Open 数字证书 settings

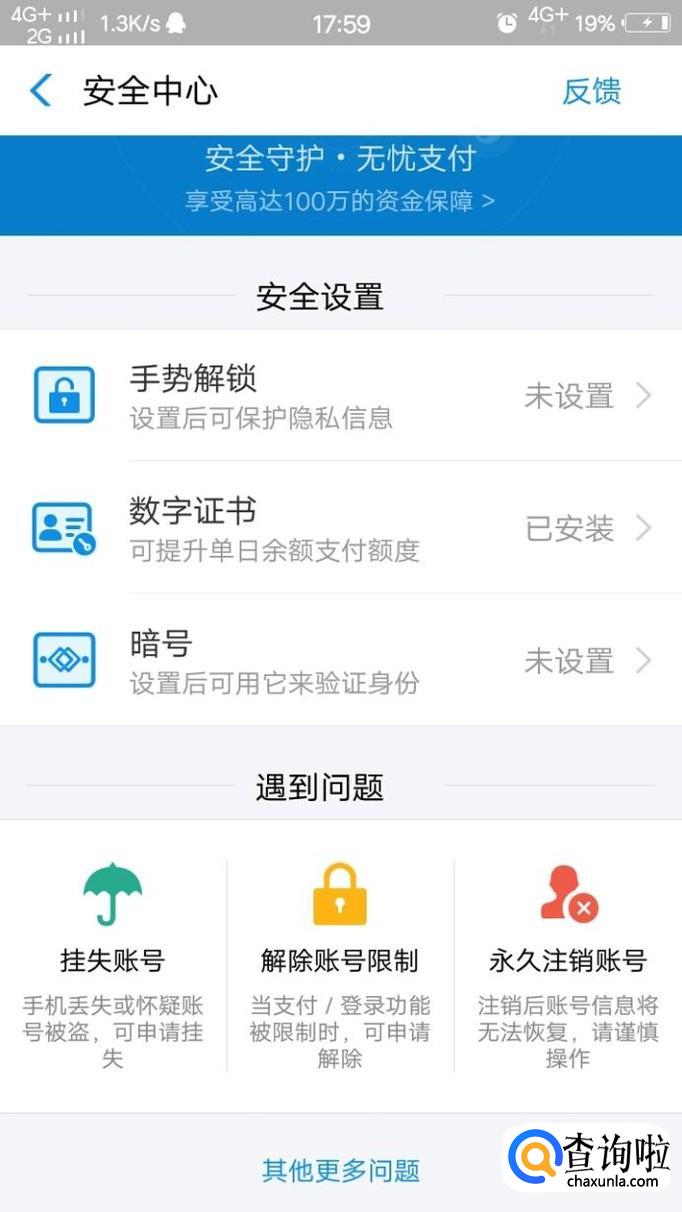[x=340, y=527]
